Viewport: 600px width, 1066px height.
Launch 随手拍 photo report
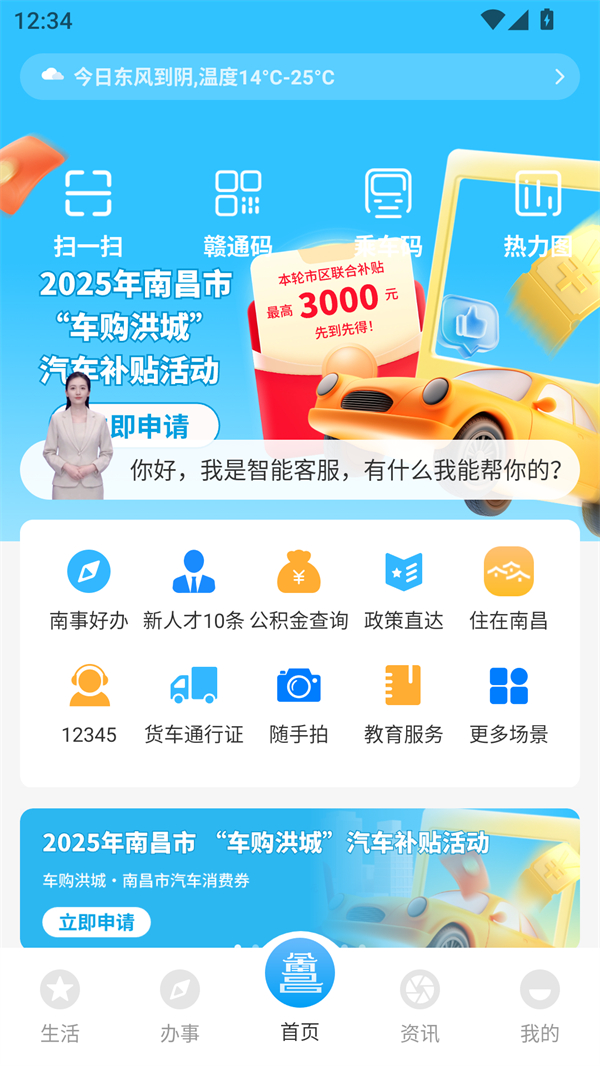point(299,704)
